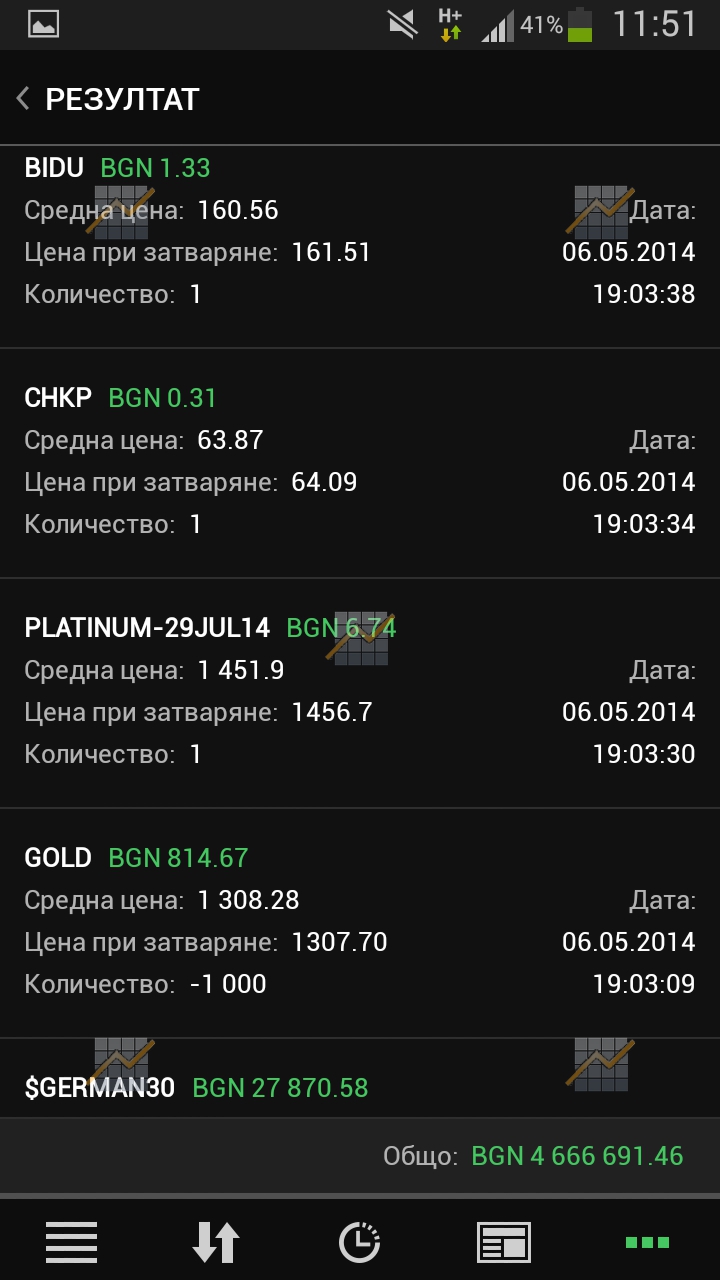This screenshot has width=720, height=1280.
Task: Go back from the РЕЗУЛТАТ screen
Action: pos(22,99)
